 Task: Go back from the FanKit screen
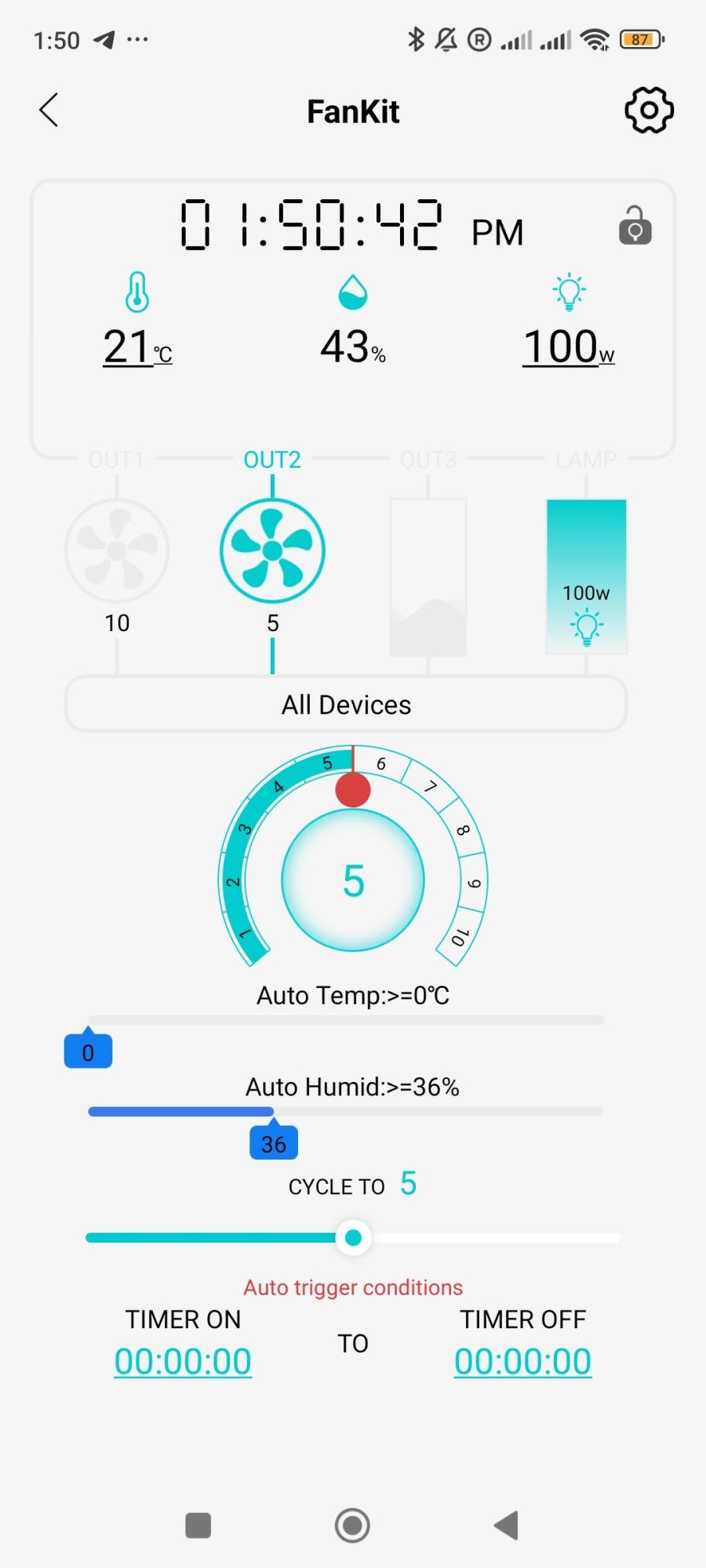[x=49, y=111]
